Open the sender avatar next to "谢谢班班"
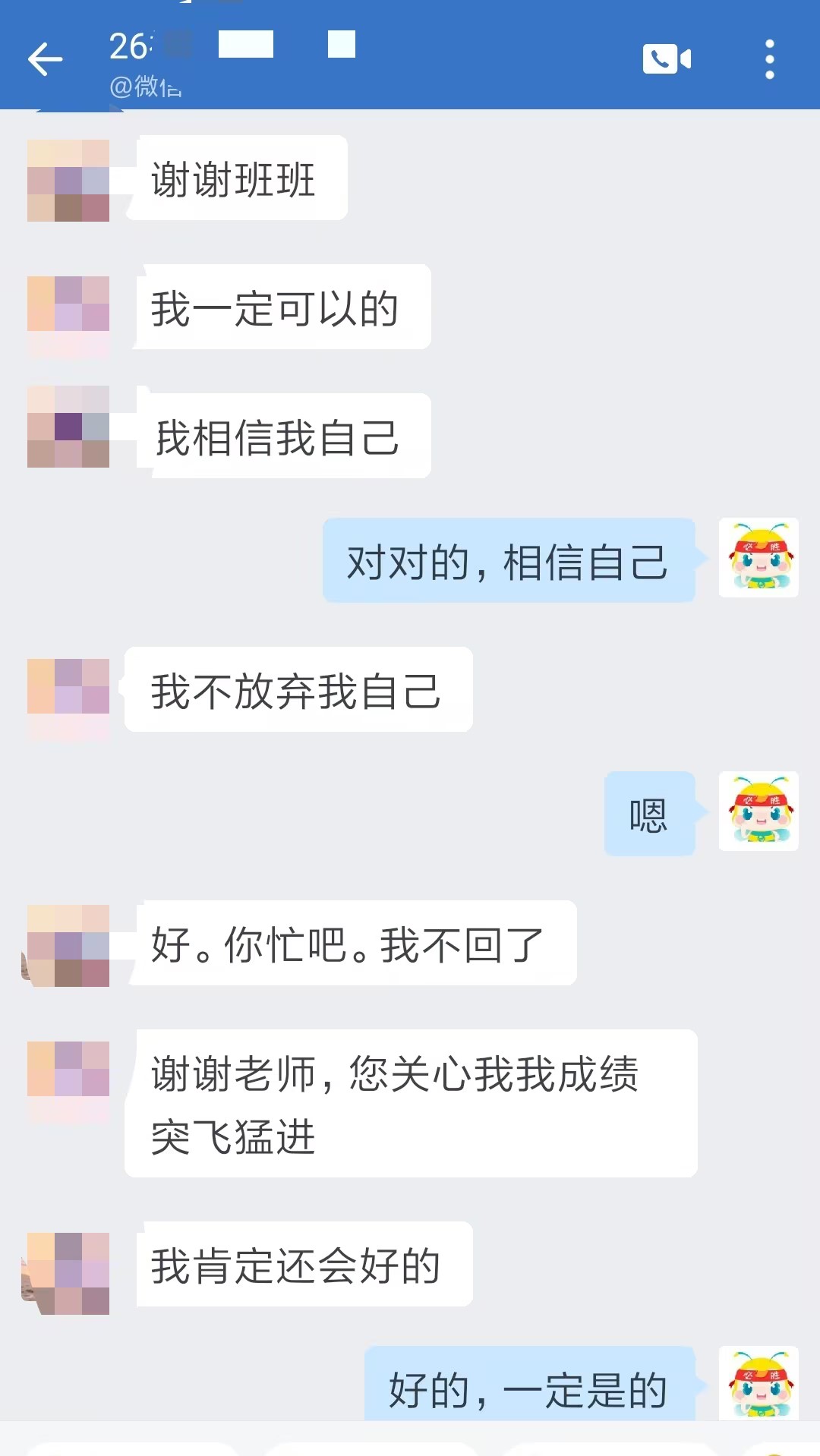The width and height of the screenshot is (820, 1456). (67, 177)
